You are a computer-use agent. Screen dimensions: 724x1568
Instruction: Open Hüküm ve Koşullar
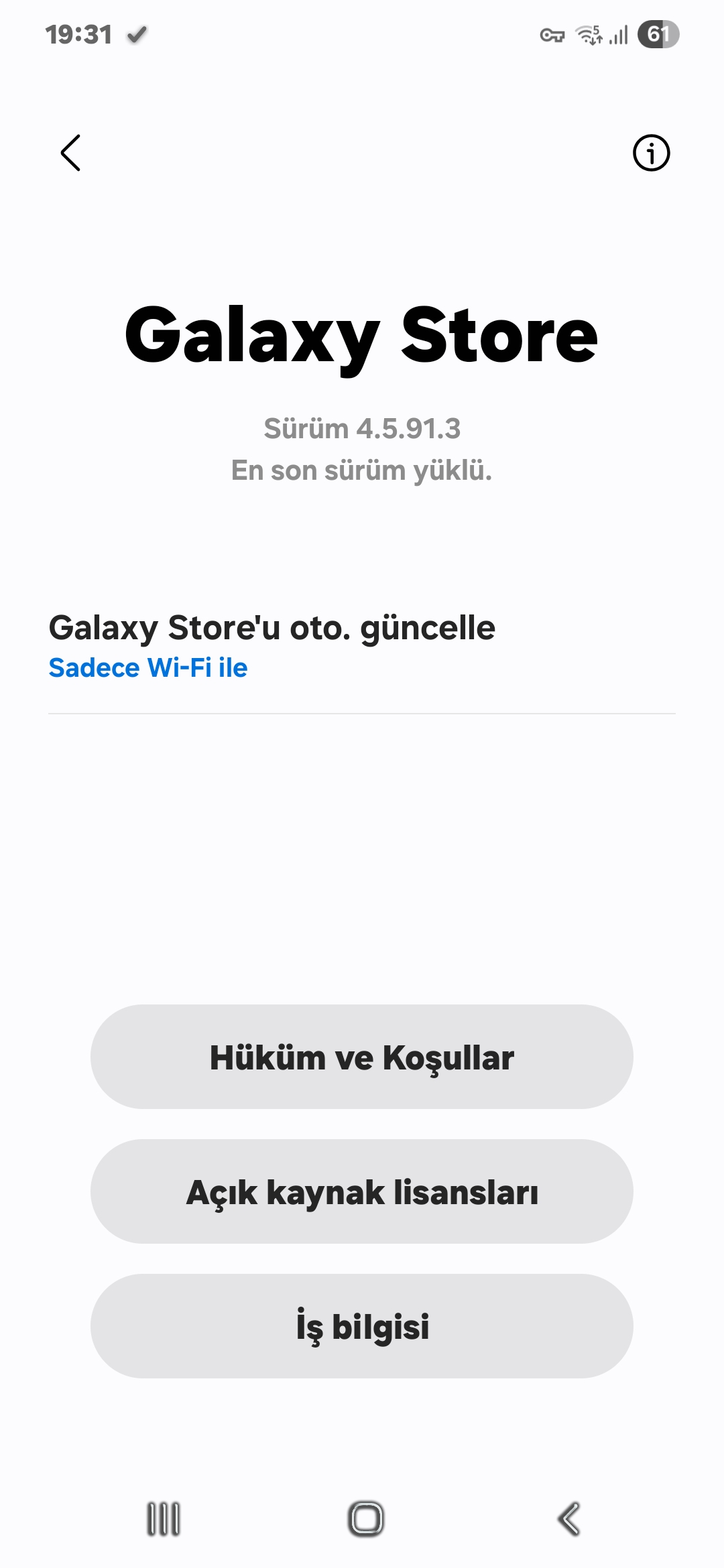tap(362, 1057)
